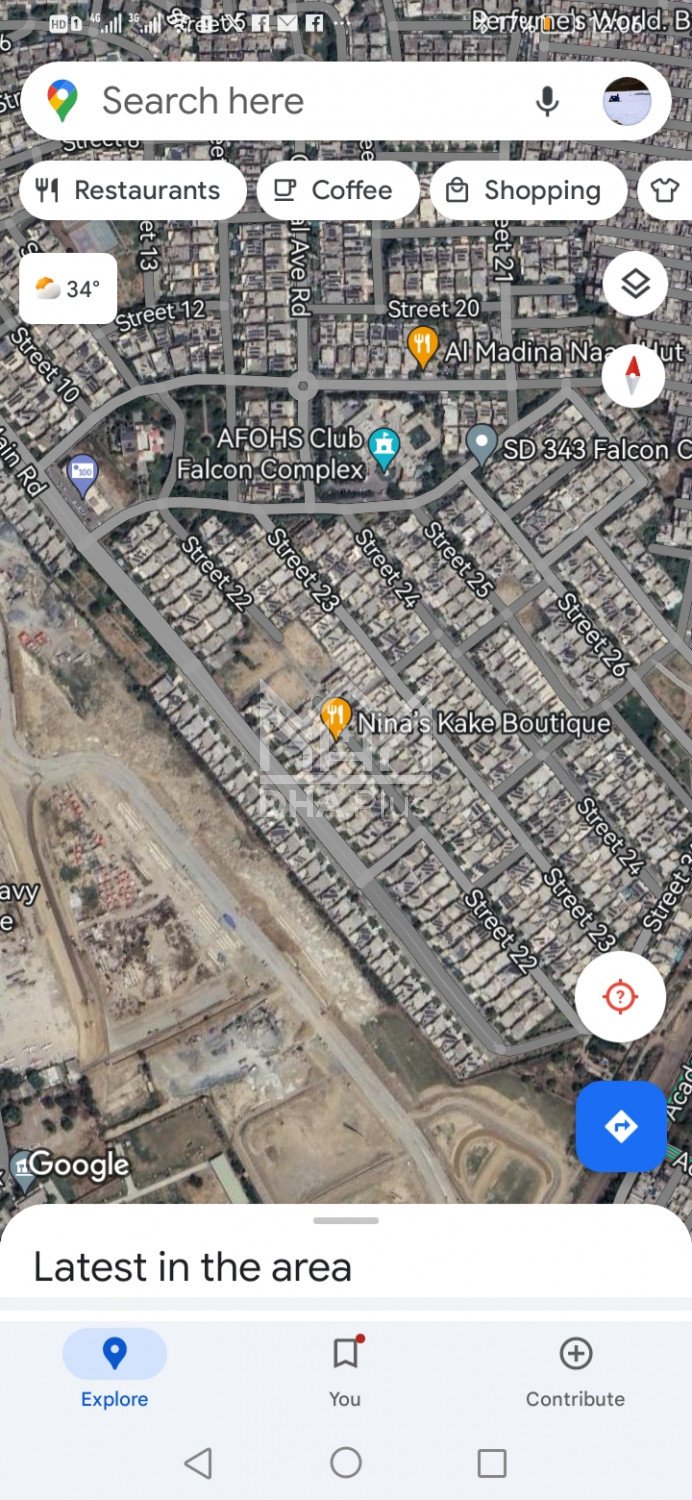Screen dimensions: 692x1500
Task: Select the Explore tab
Action: point(114,1369)
